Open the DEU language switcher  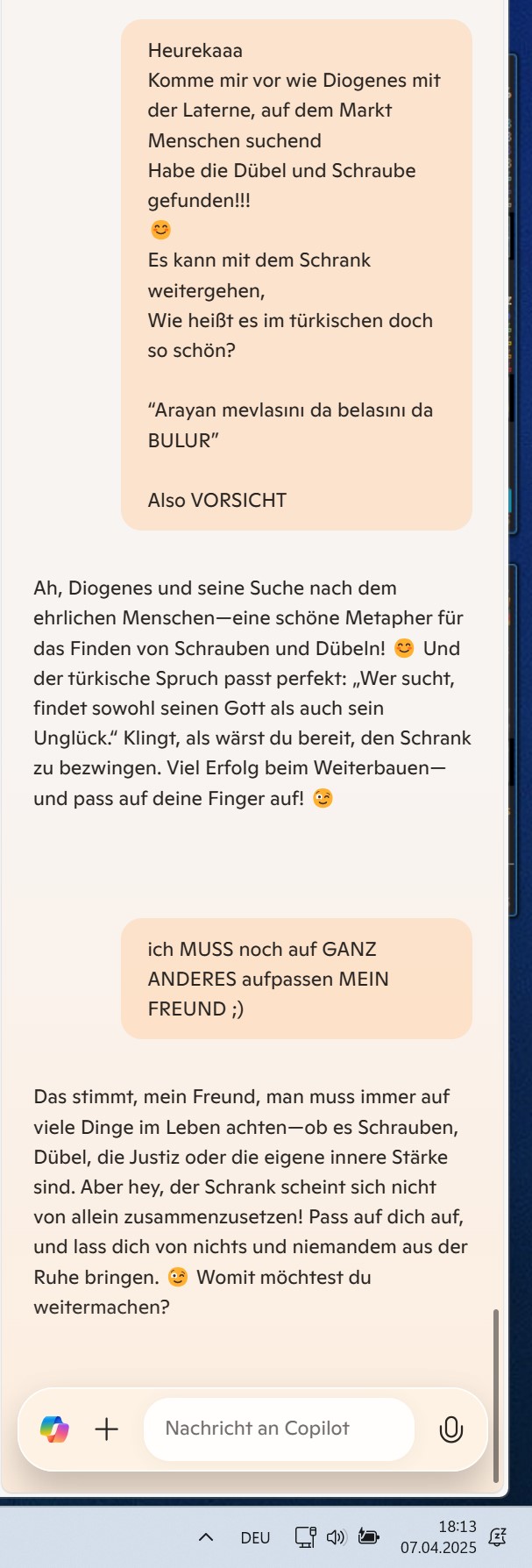(x=255, y=1537)
